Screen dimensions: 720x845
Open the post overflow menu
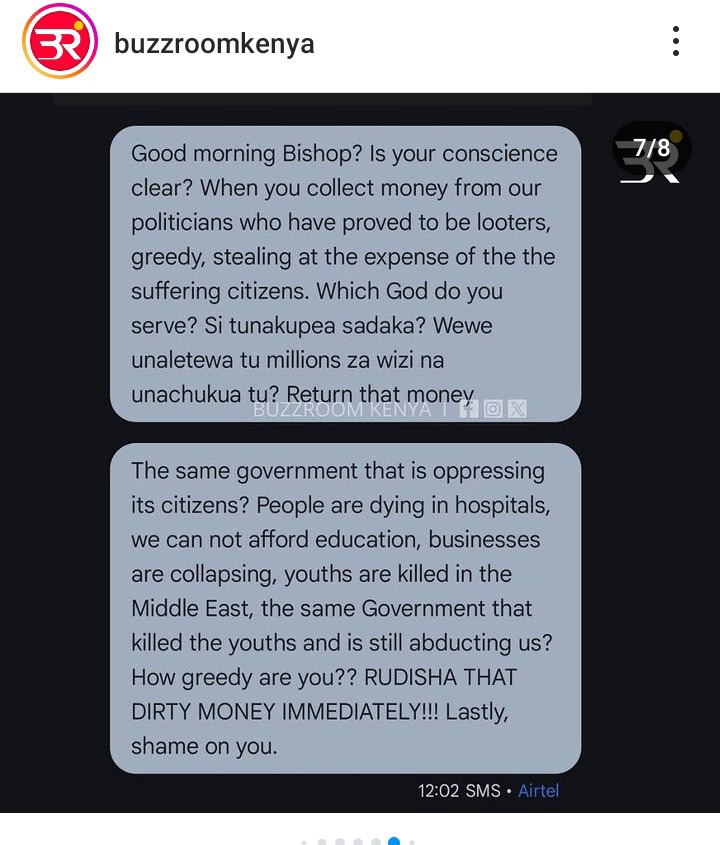point(676,42)
